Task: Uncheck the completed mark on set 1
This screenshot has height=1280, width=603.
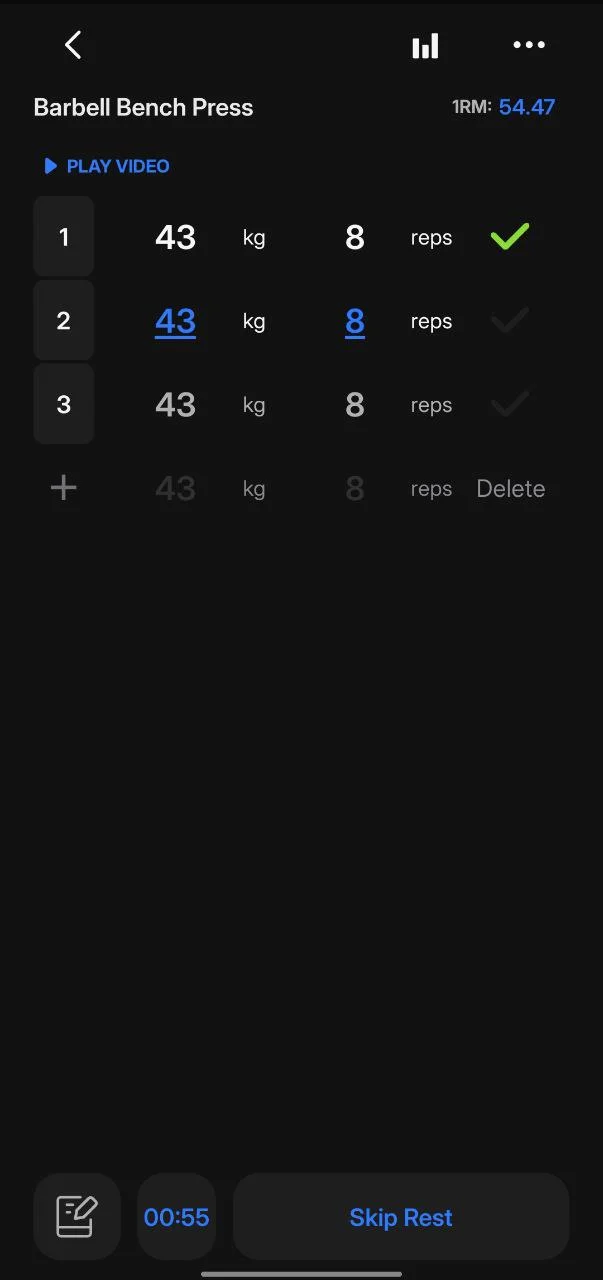Action: tap(509, 237)
